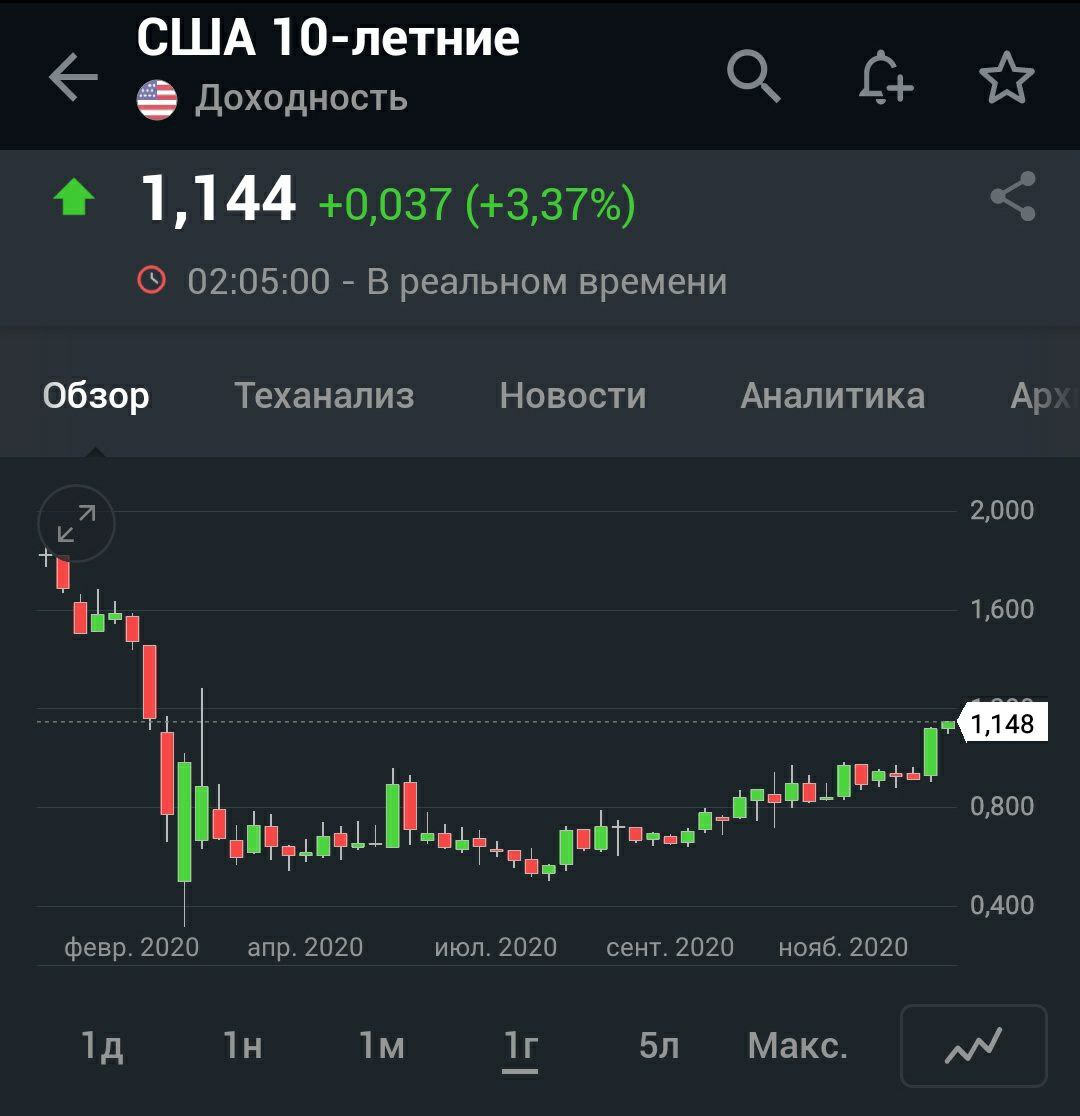Choose the 1г chart period
The image size is (1080, 1116).
521,1046
